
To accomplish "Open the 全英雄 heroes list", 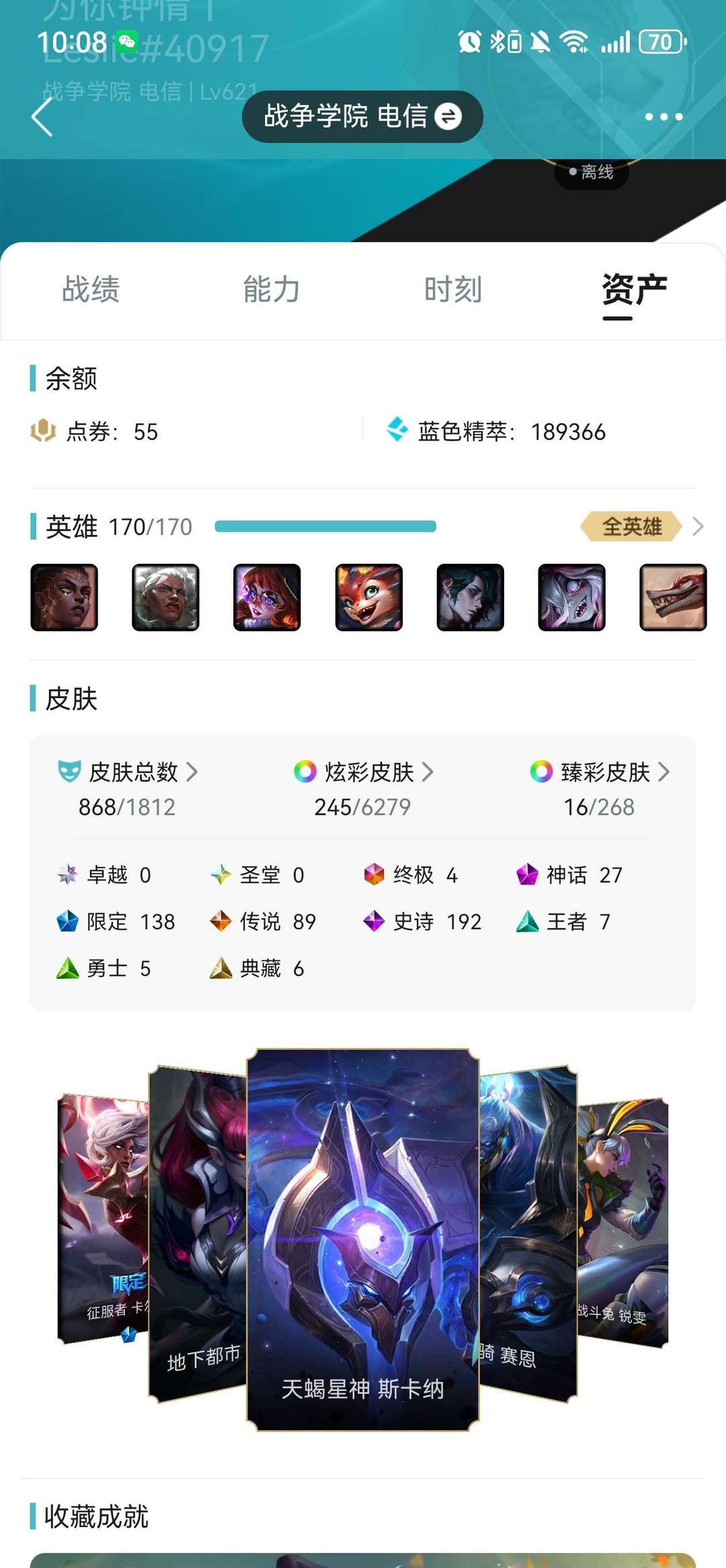I will click(641, 527).
